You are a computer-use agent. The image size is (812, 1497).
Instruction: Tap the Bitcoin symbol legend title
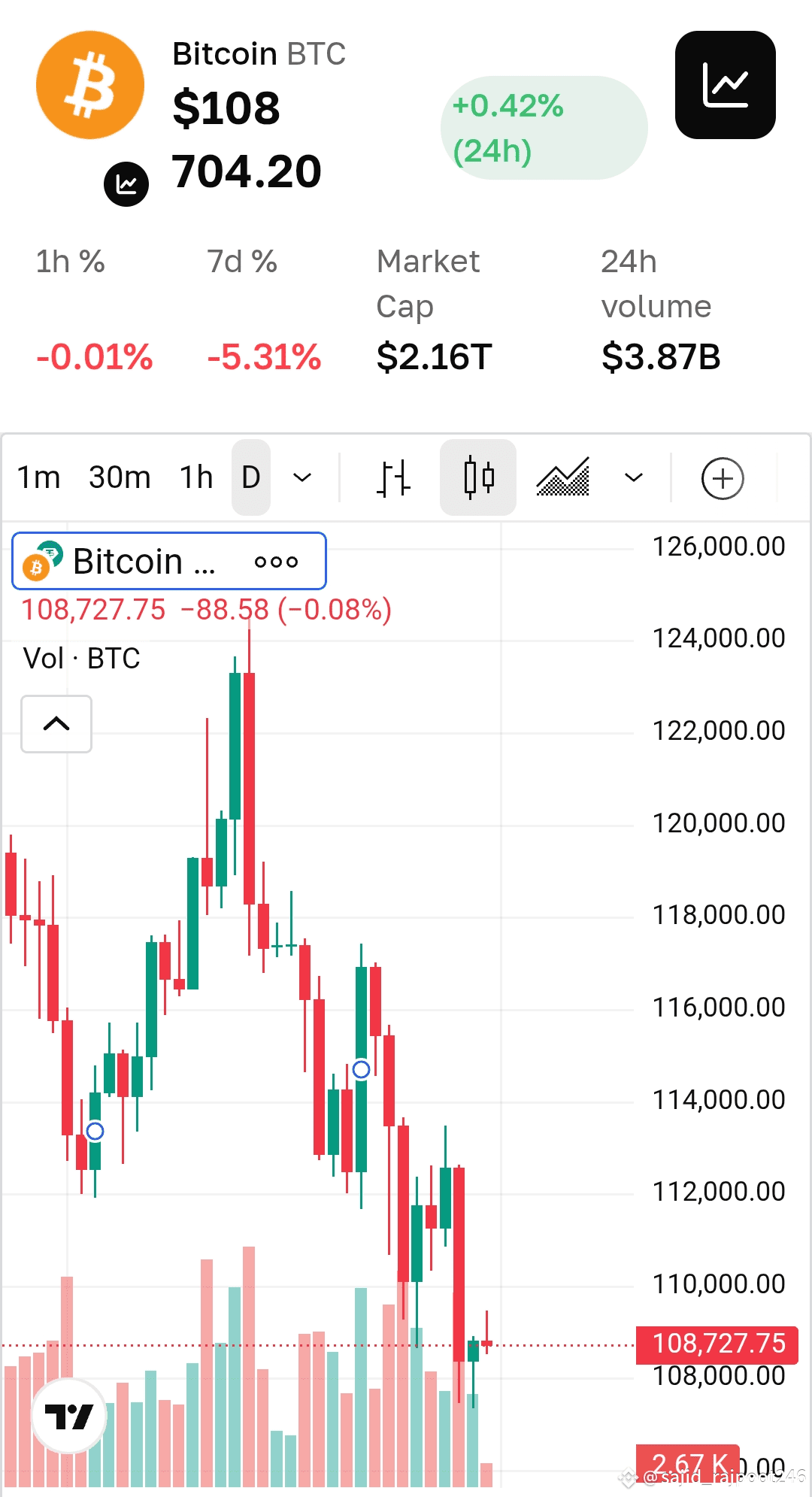tap(143, 562)
